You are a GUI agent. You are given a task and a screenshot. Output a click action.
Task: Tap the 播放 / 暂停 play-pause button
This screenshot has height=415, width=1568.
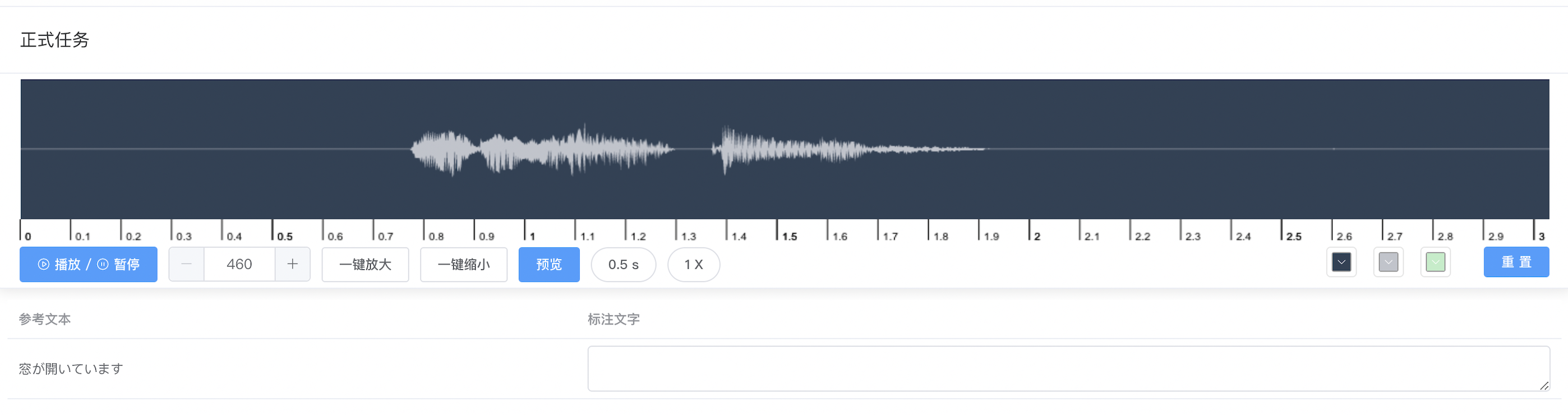click(x=88, y=264)
